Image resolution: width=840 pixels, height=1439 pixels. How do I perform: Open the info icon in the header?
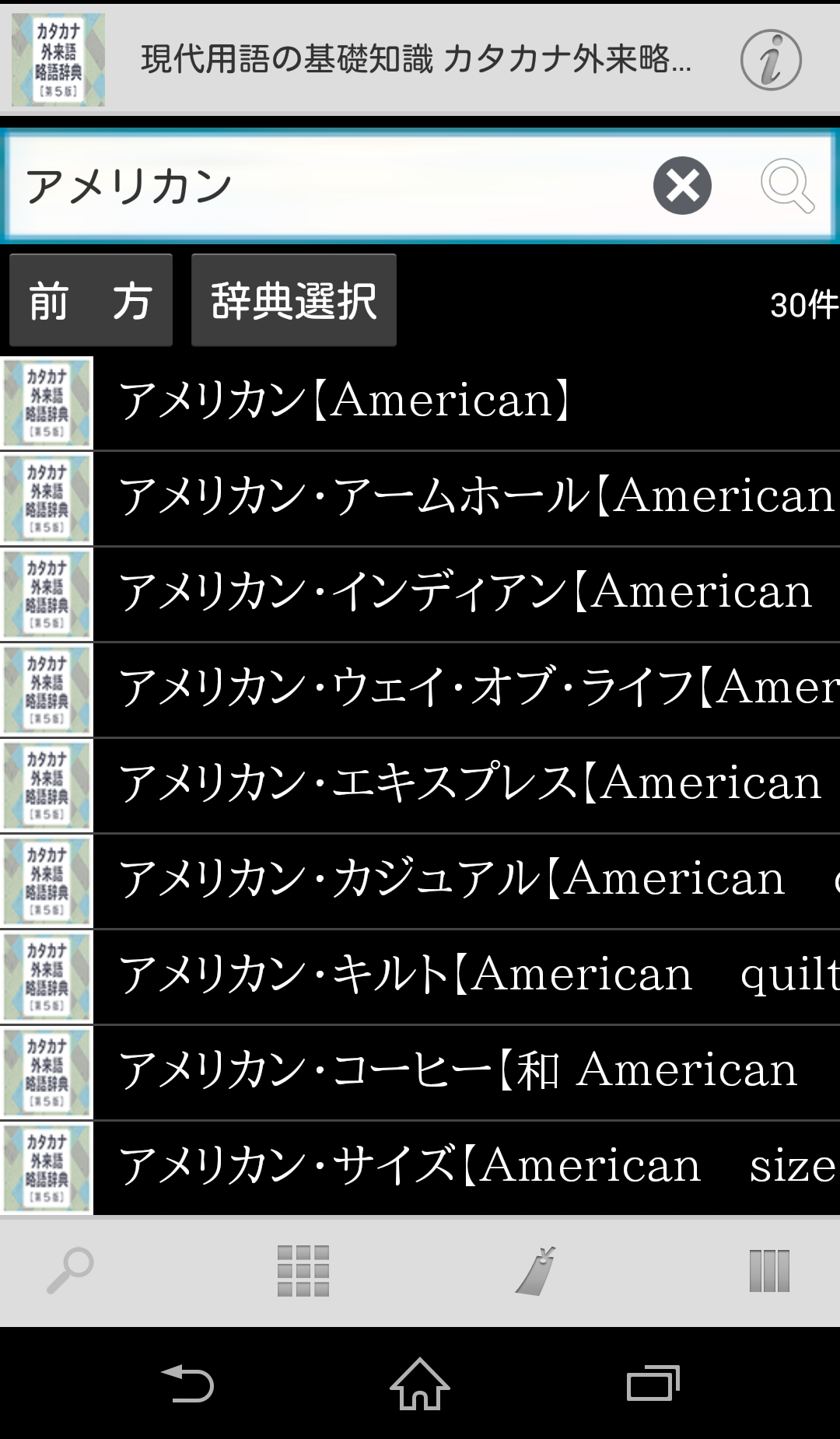pyautogui.click(x=770, y=60)
